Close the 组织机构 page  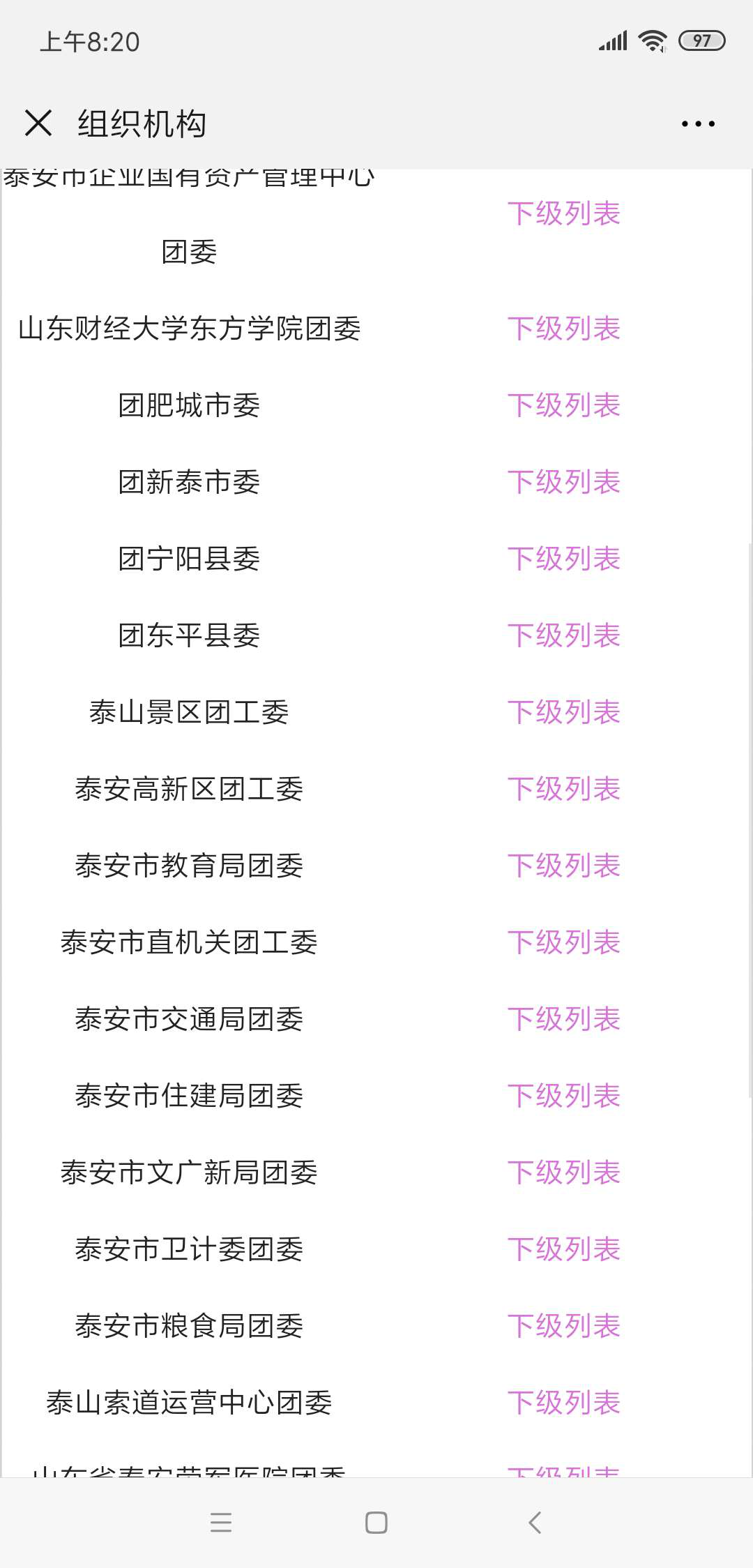pyautogui.click(x=38, y=123)
